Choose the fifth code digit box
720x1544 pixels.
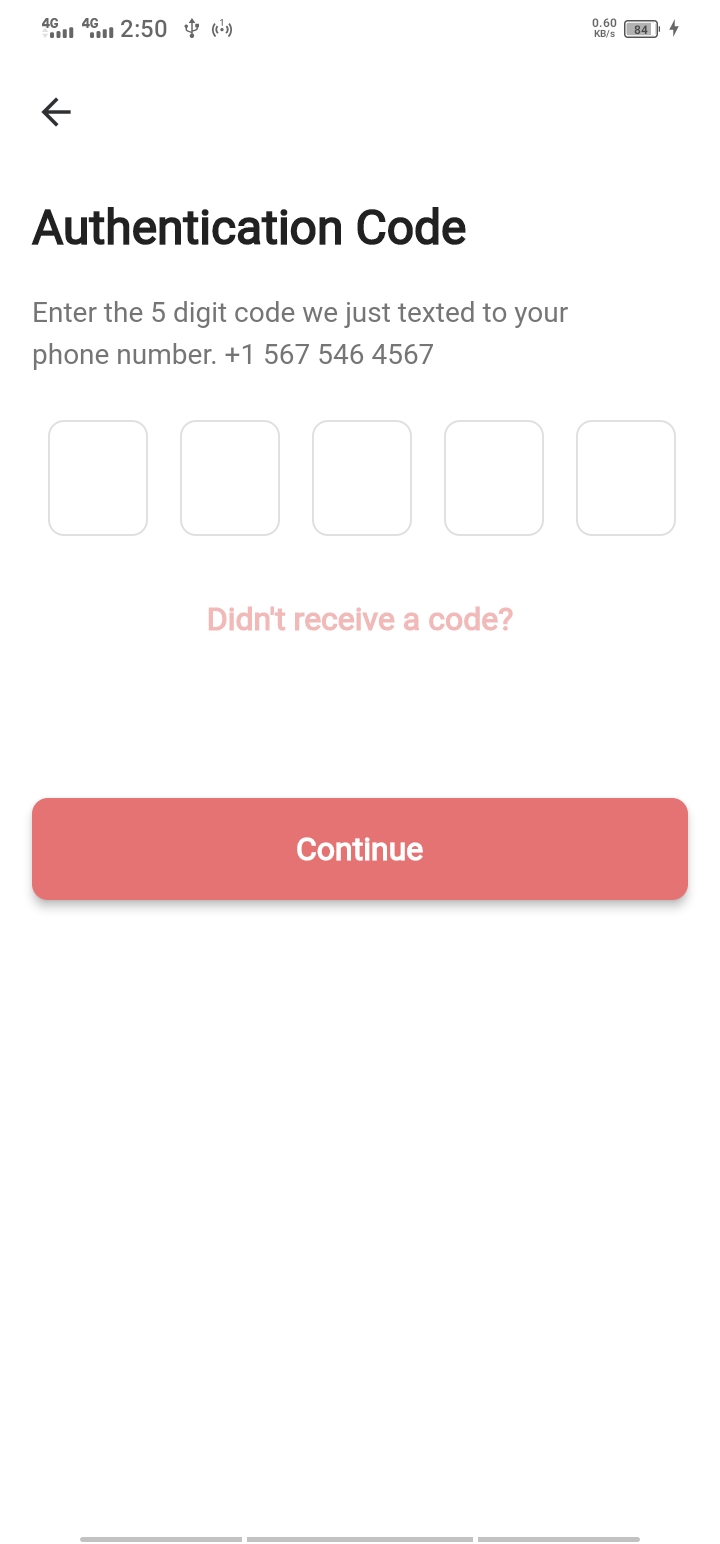point(626,478)
